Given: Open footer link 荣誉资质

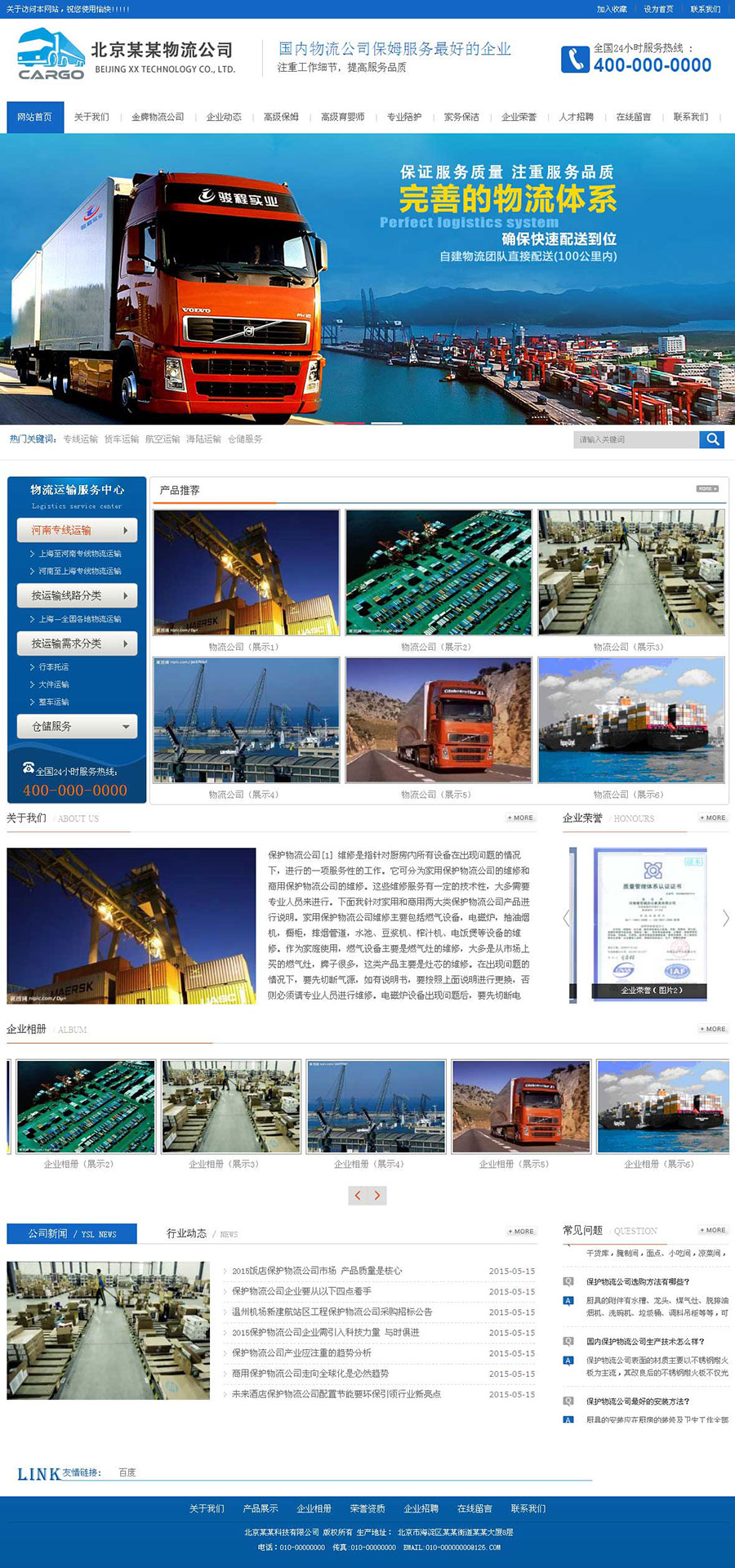Looking at the screenshot, I should pos(367,1508).
